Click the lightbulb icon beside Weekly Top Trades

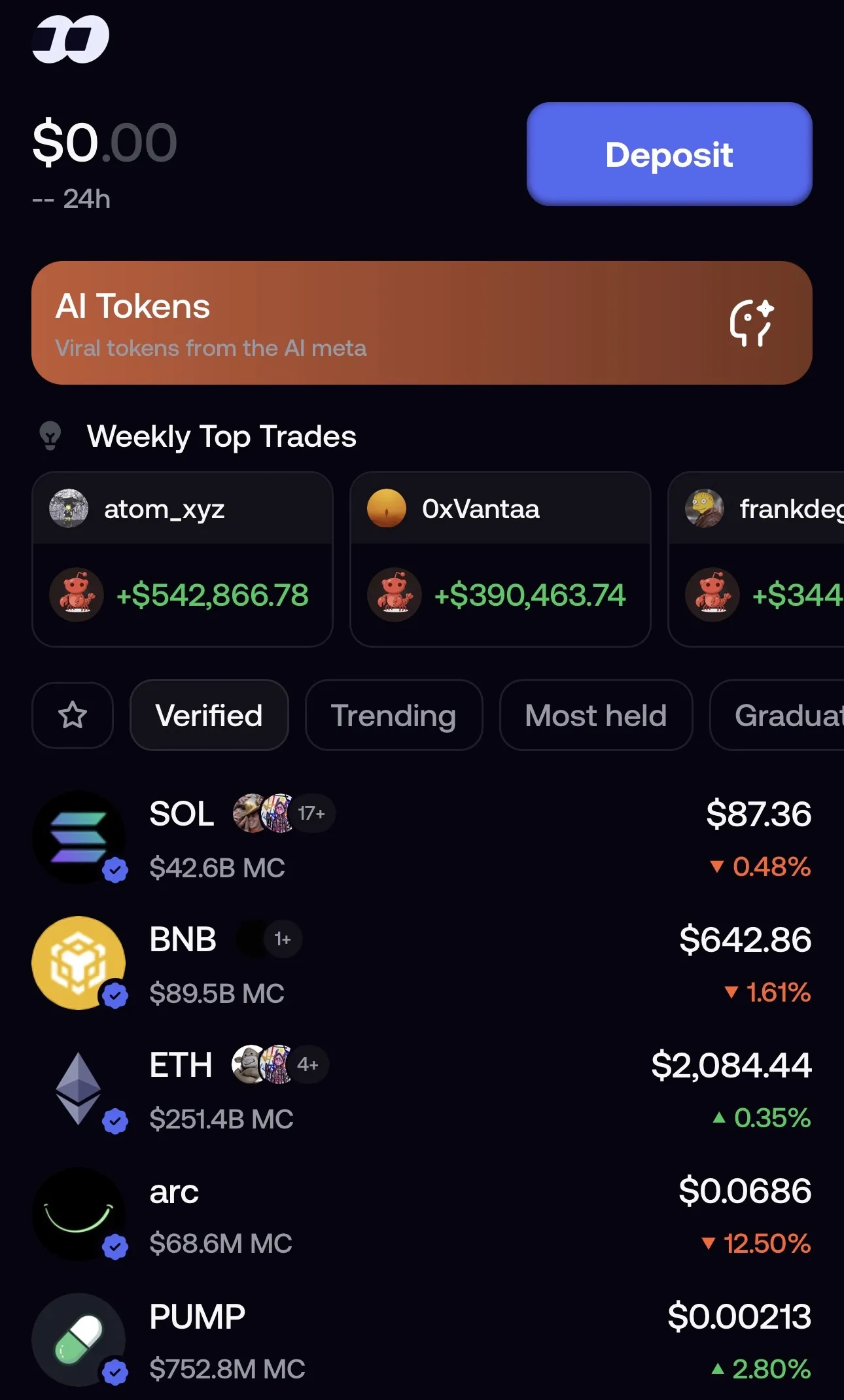tap(51, 435)
